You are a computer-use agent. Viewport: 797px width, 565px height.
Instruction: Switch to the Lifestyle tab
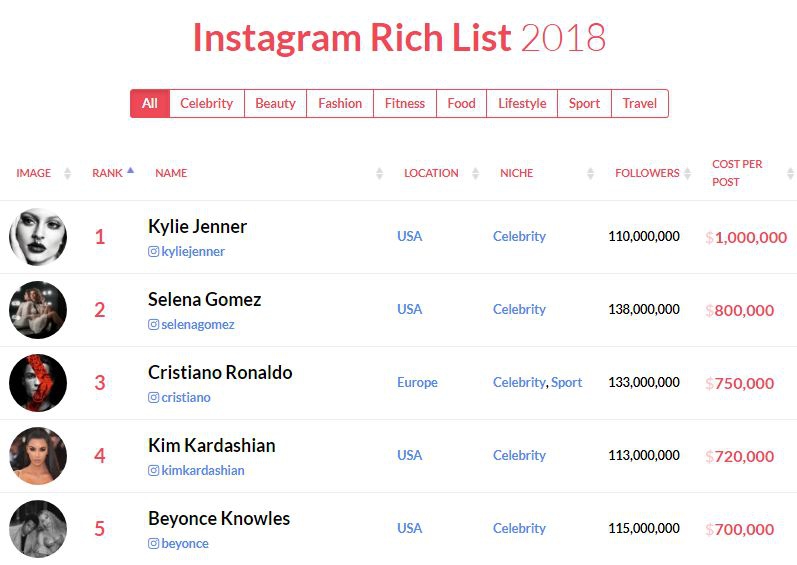point(522,103)
